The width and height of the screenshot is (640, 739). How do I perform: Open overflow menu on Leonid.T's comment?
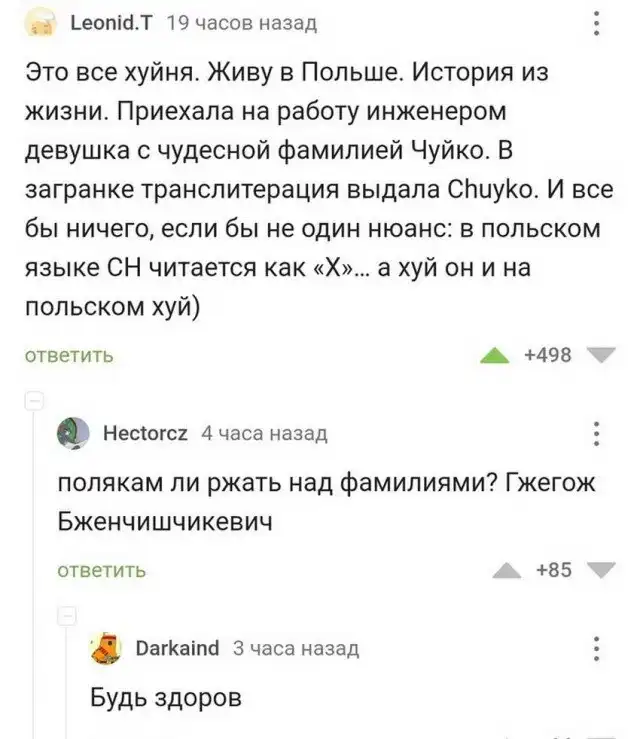click(597, 22)
